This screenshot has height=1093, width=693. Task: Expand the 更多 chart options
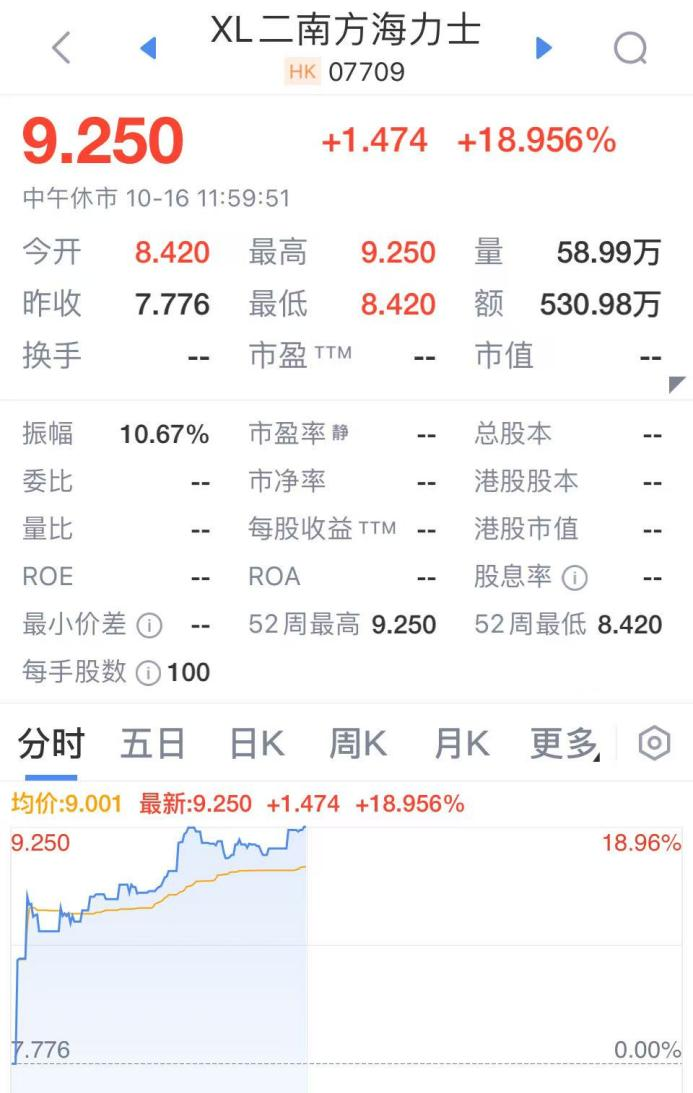[x=565, y=744]
